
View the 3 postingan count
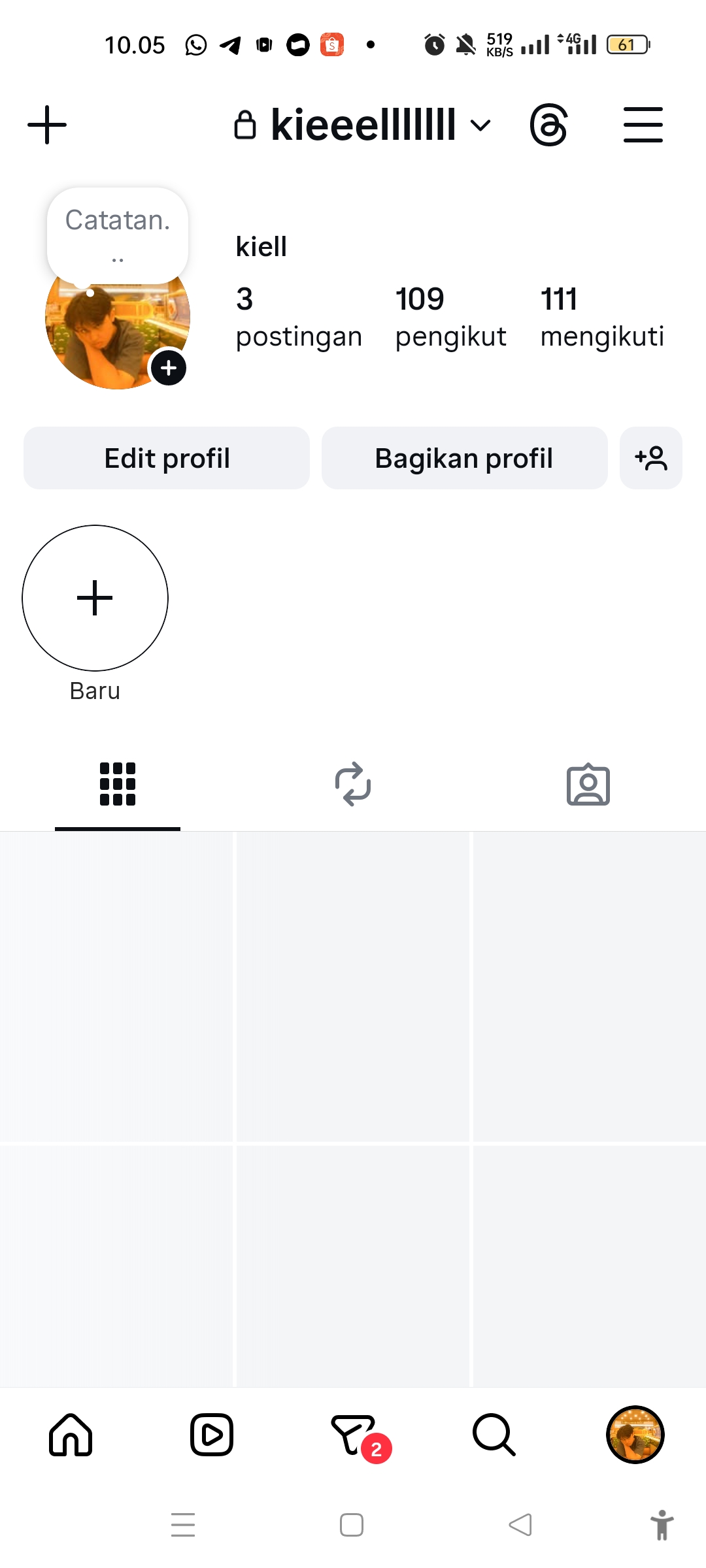click(x=298, y=318)
